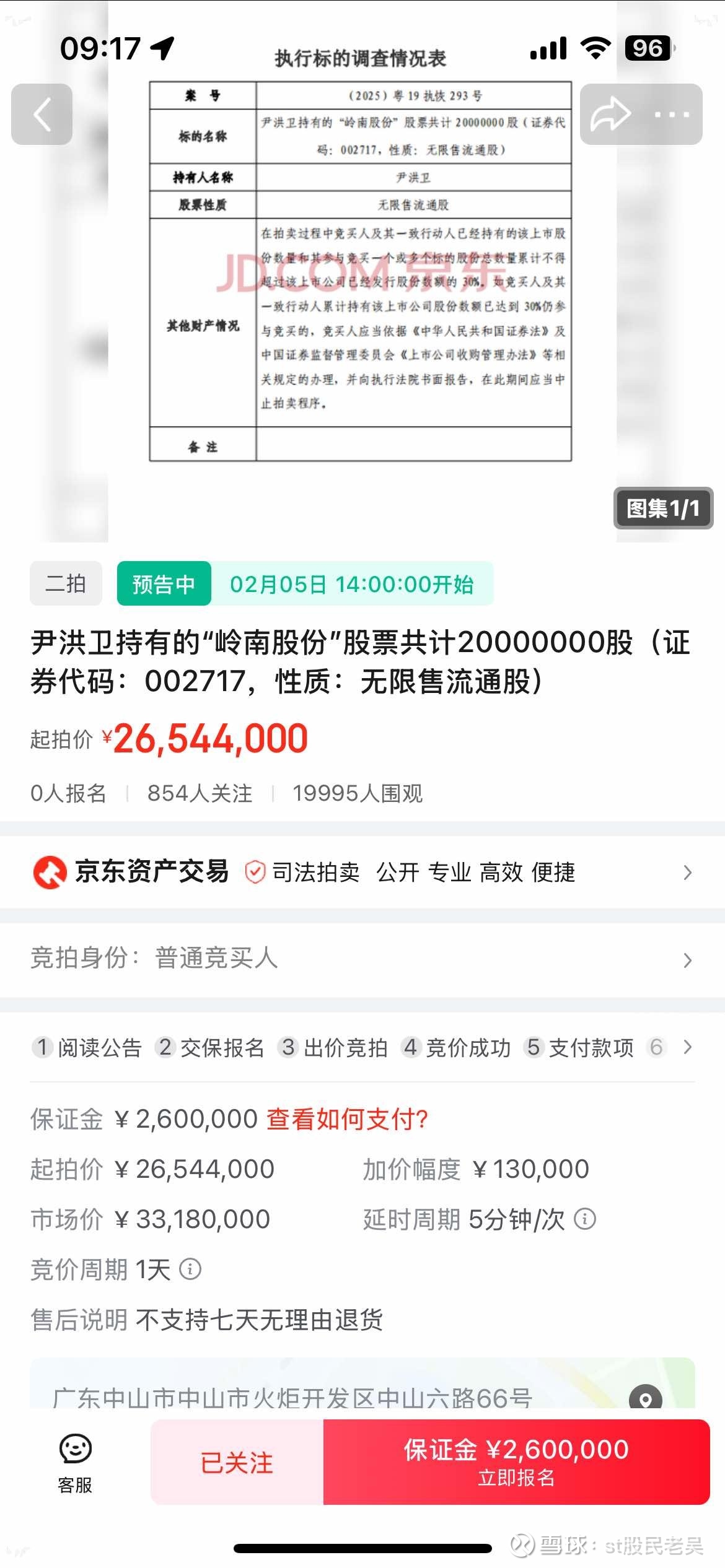
Task: Expand the 京东资产交易 row chevron
Action: [687, 872]
